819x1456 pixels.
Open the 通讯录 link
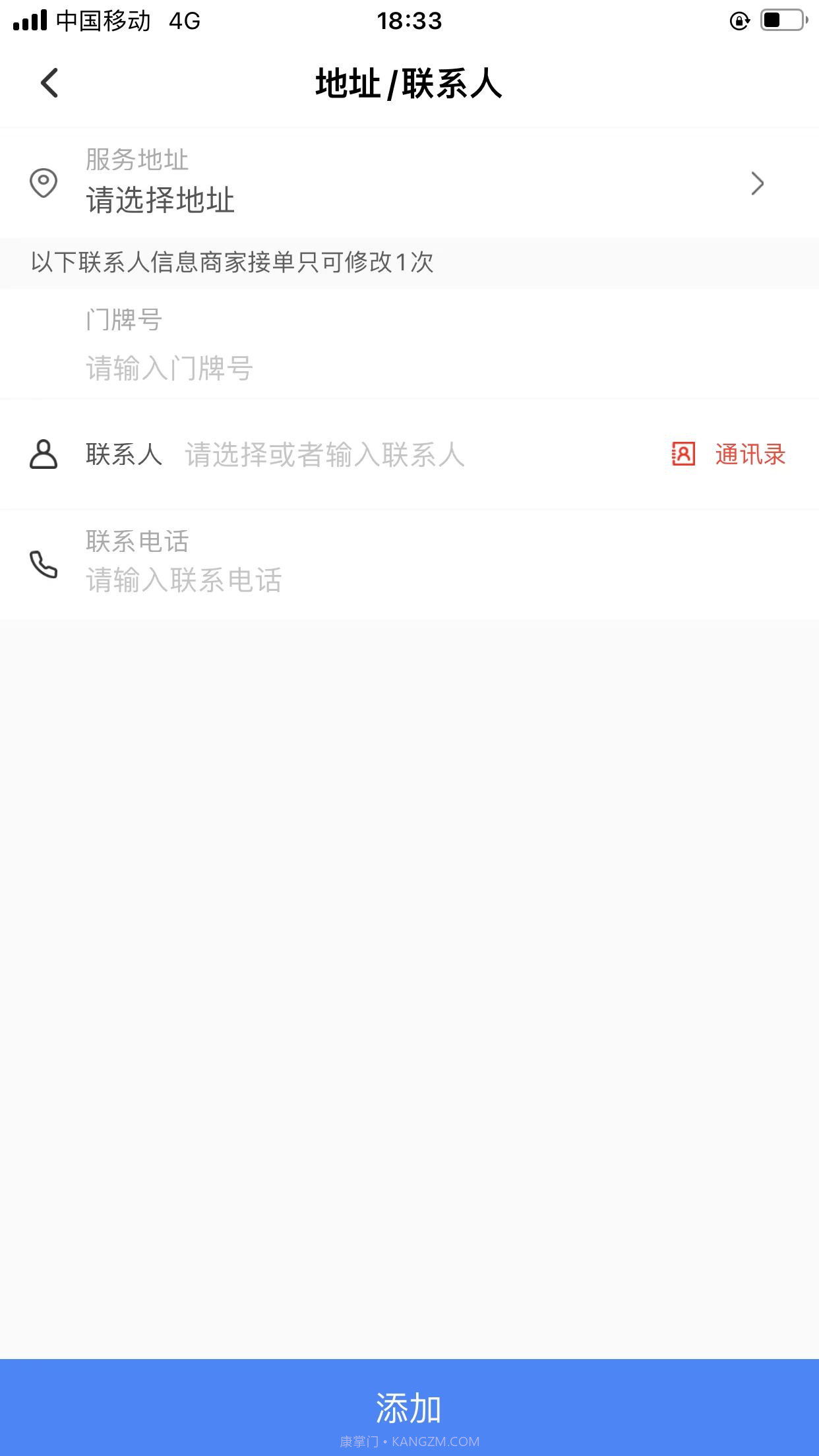(x=748, y=455)
